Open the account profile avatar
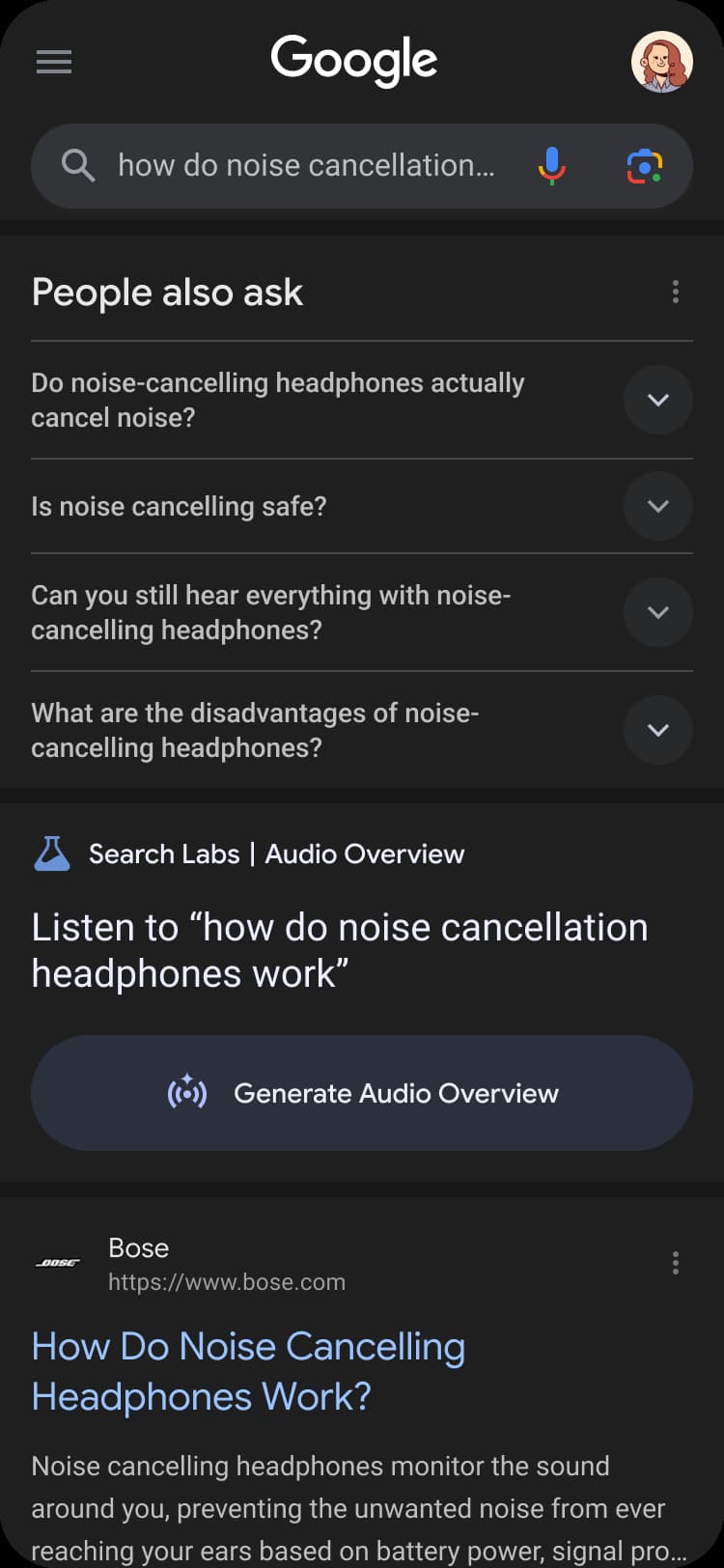The width and height of the screenshot is (724, 1568). pyautogui.click(x=662, y=62)
